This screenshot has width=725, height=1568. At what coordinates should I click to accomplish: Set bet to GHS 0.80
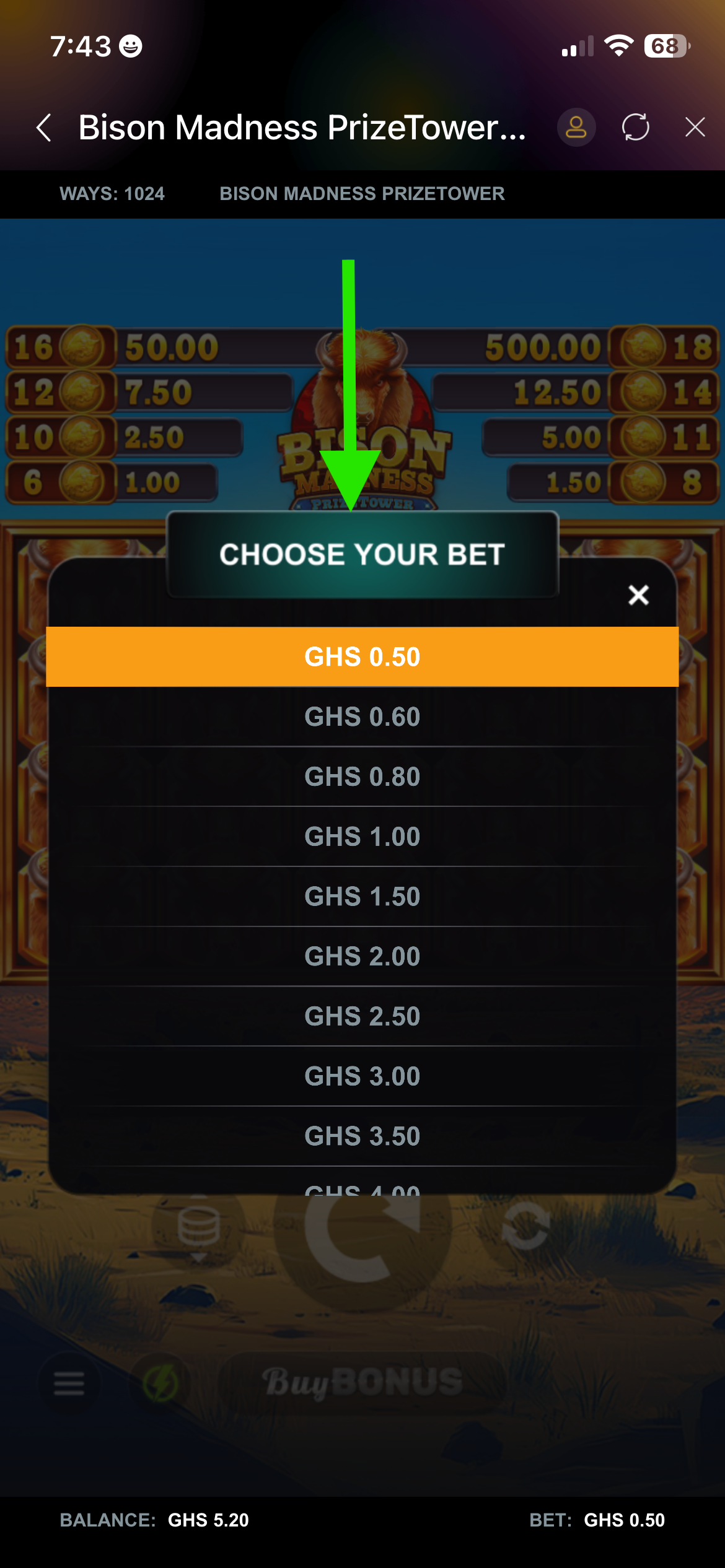(x=362, y=777)
